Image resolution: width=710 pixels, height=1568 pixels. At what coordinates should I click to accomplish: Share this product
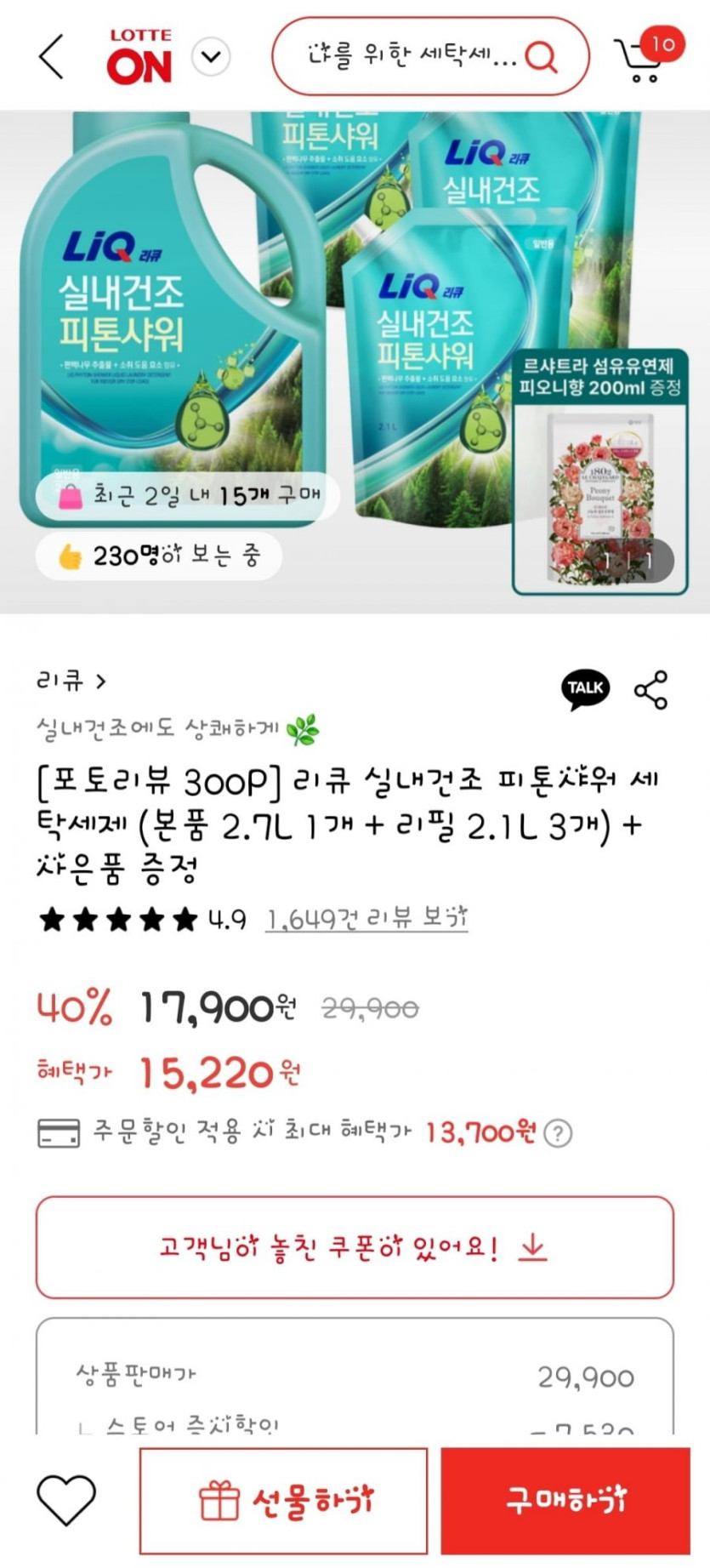651,689
